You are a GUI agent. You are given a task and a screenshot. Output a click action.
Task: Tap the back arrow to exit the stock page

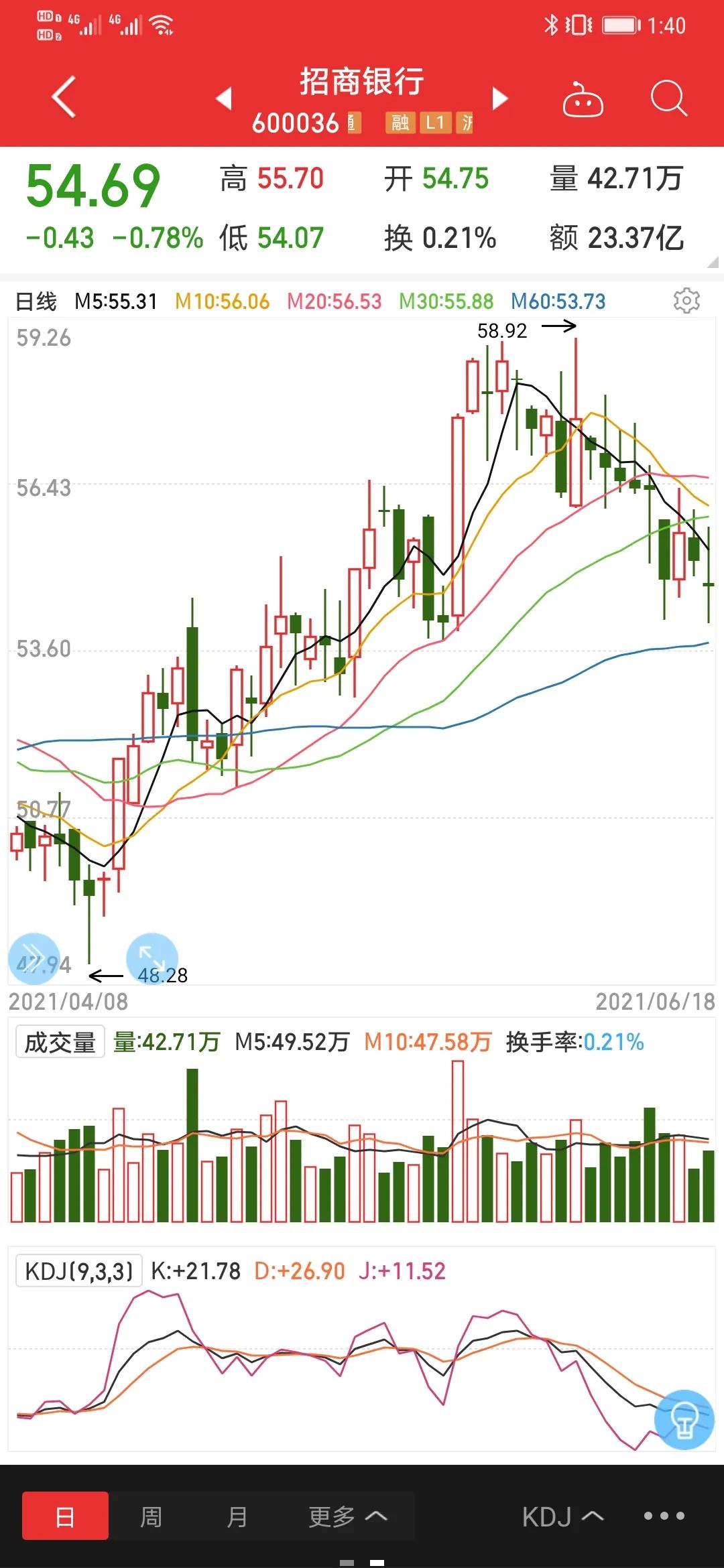pyautogui.click(x=62, y=97)
